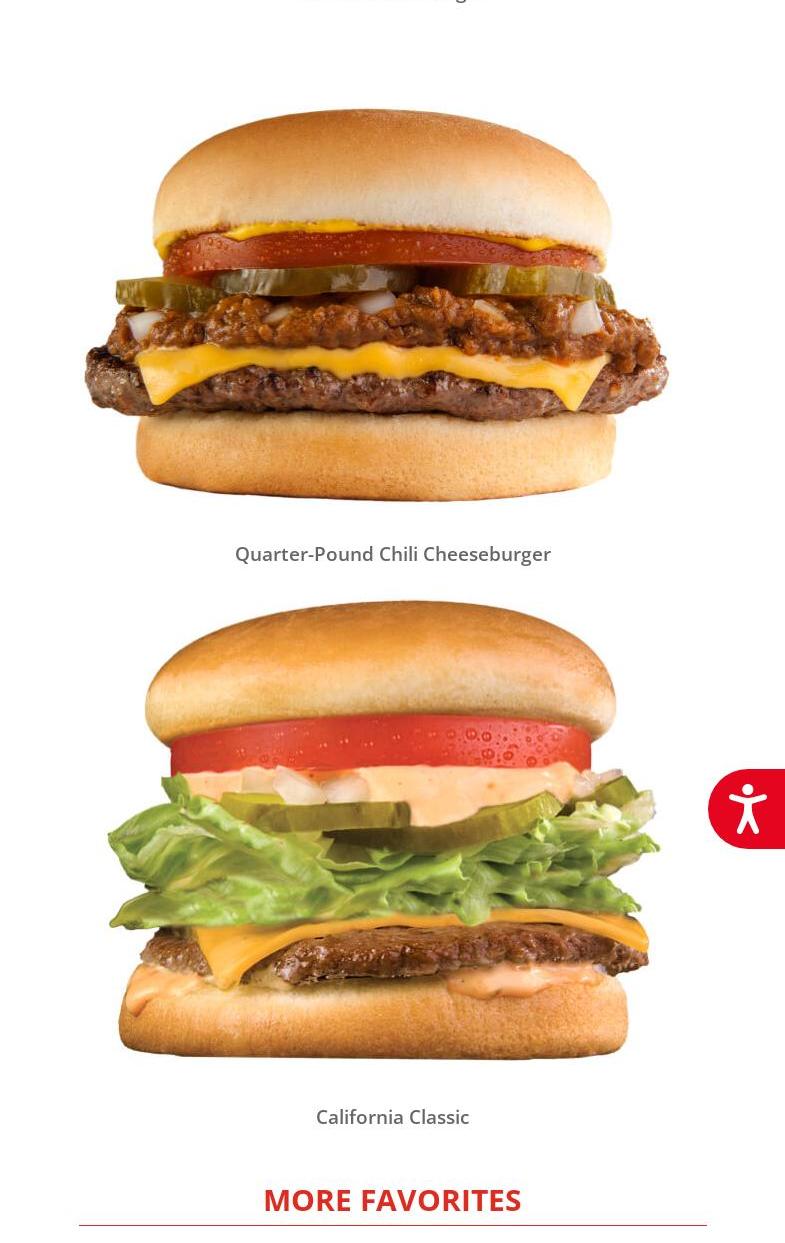Open the Quarter-Pound Chili Cheeseburger item
The image size is (785, 1243).
pyautogui.click(x=392, y=553)
